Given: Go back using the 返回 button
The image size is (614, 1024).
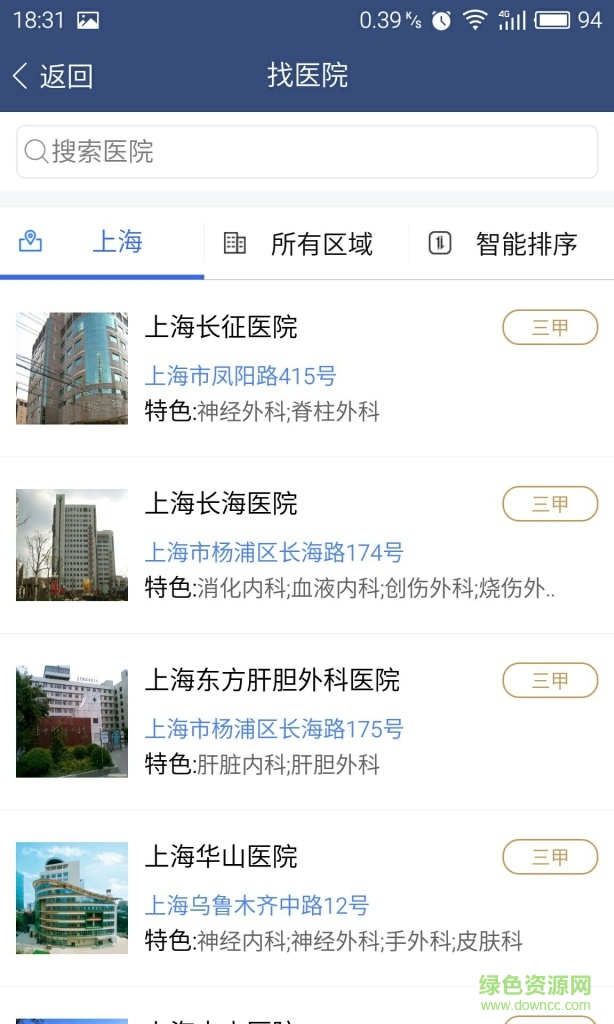Looking at the screenshot, I should [52, 76].
